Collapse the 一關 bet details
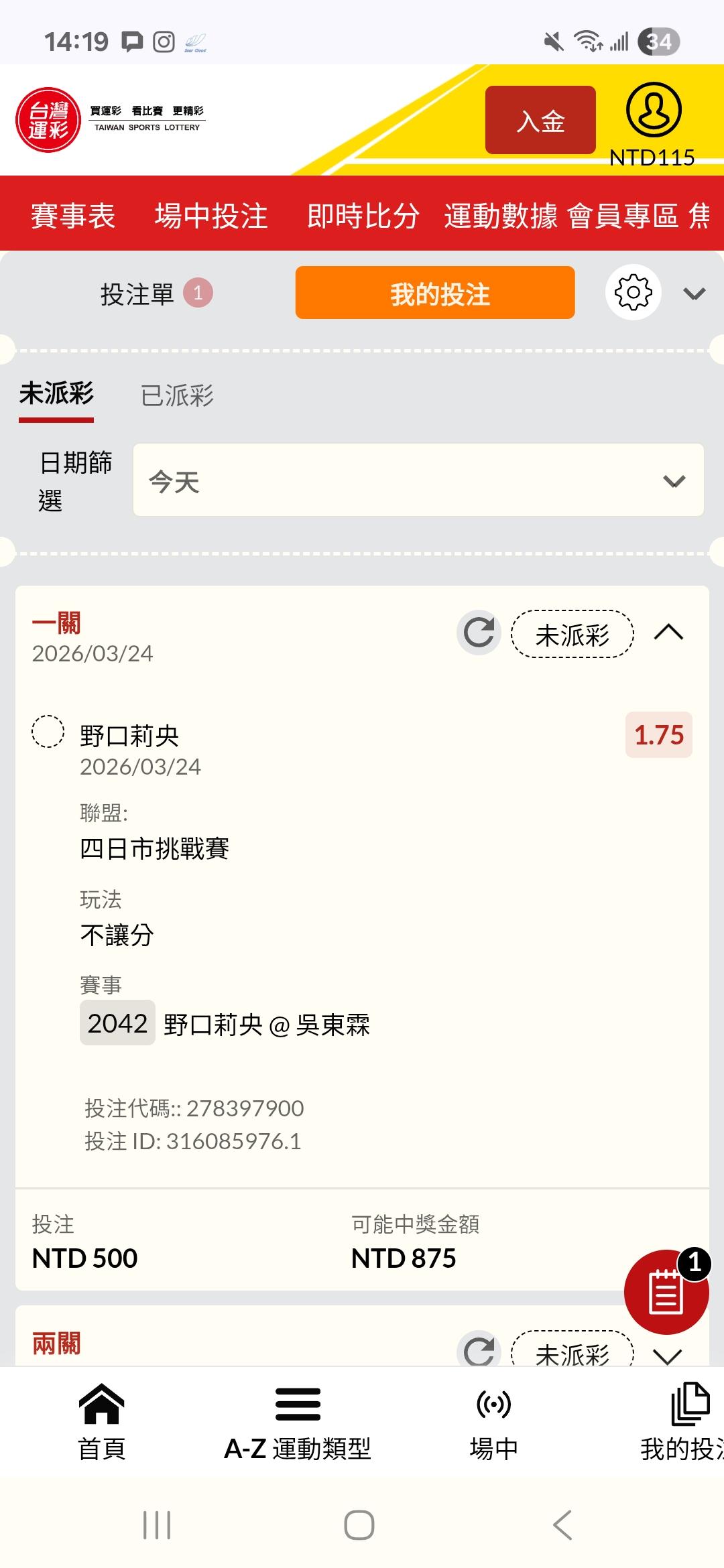Viewport: 724px width, 1568px height. coord(668,633)
